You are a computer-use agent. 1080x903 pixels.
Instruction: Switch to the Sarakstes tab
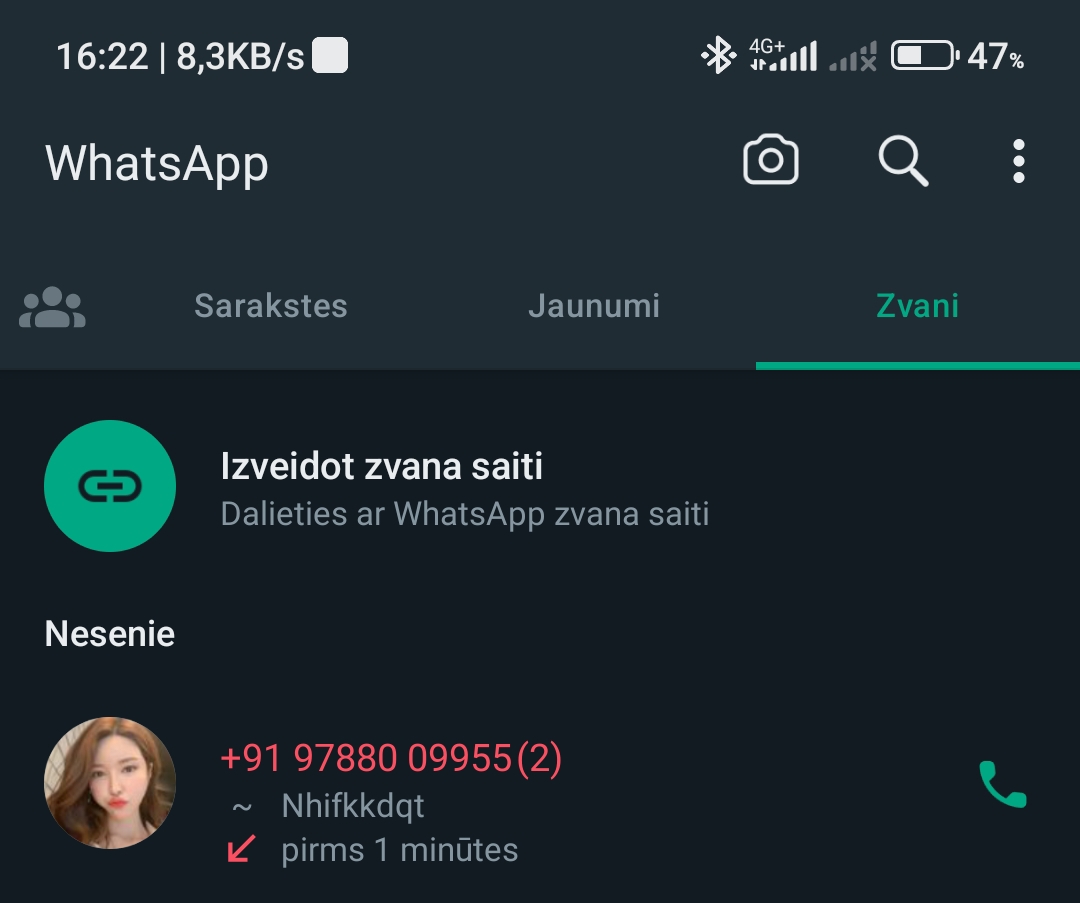[270, 306]
